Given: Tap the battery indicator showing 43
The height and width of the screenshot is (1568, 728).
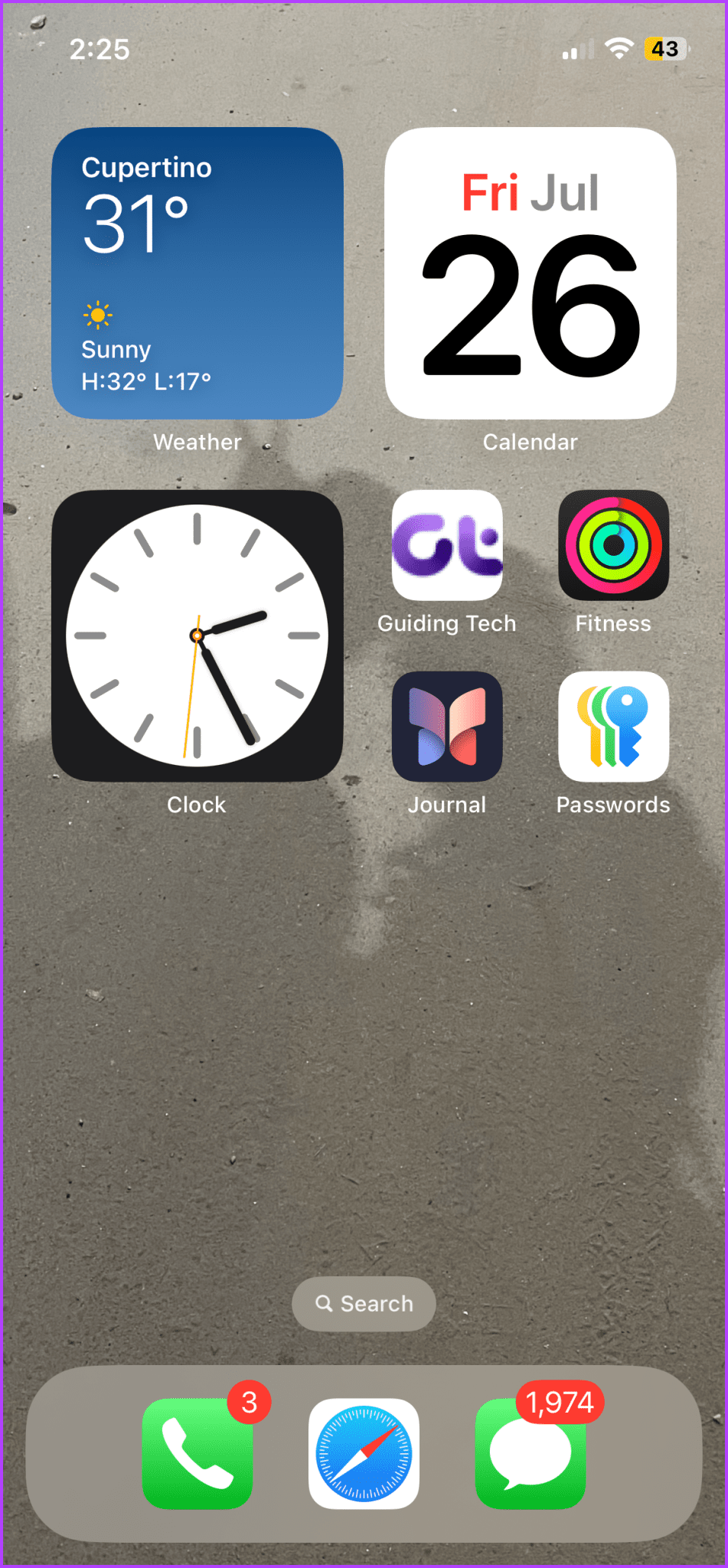Looking at the screenshot, I should pos(664,48).
